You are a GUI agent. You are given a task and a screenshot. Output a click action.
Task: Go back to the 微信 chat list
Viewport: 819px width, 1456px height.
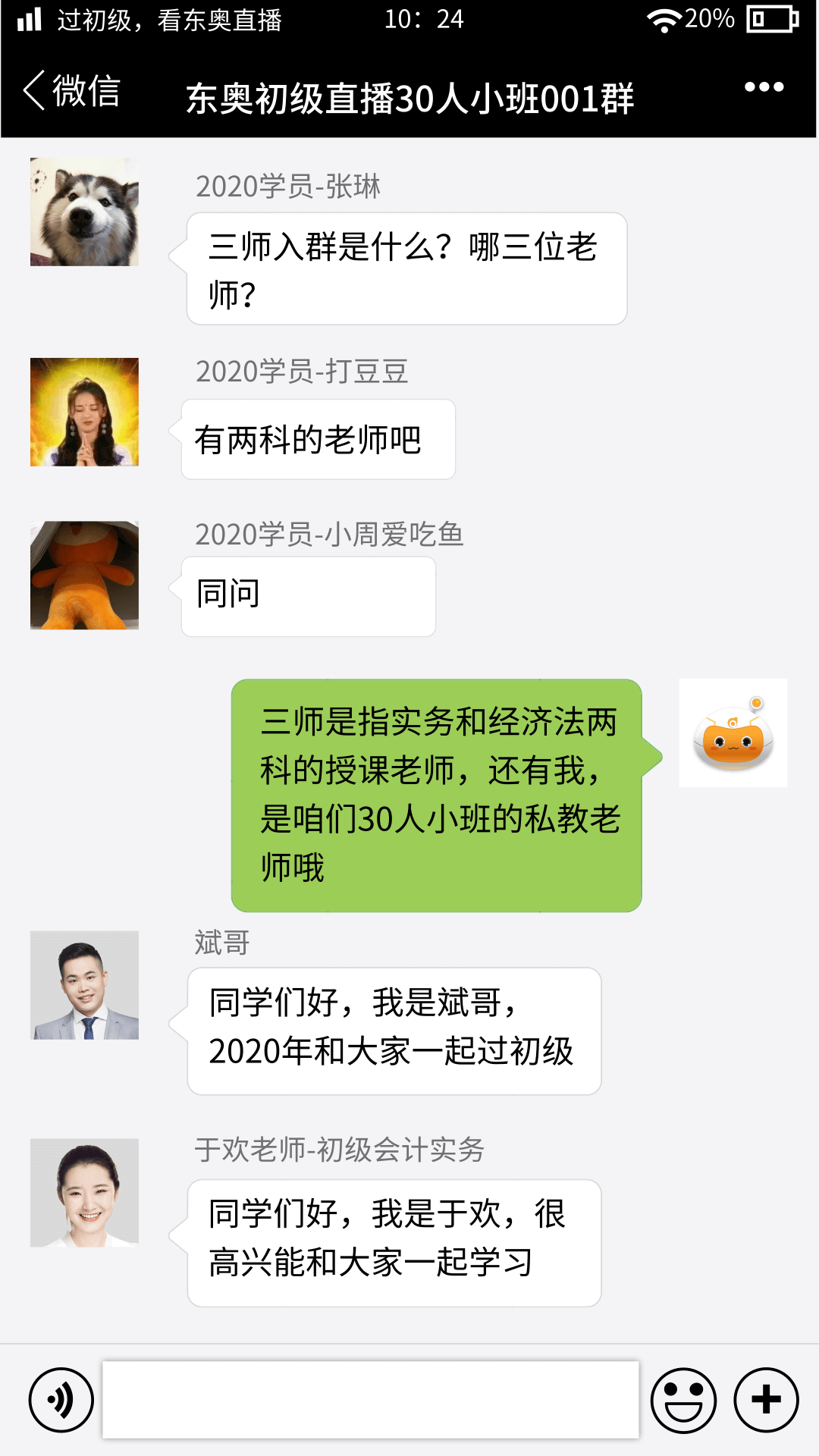(71, 91)
